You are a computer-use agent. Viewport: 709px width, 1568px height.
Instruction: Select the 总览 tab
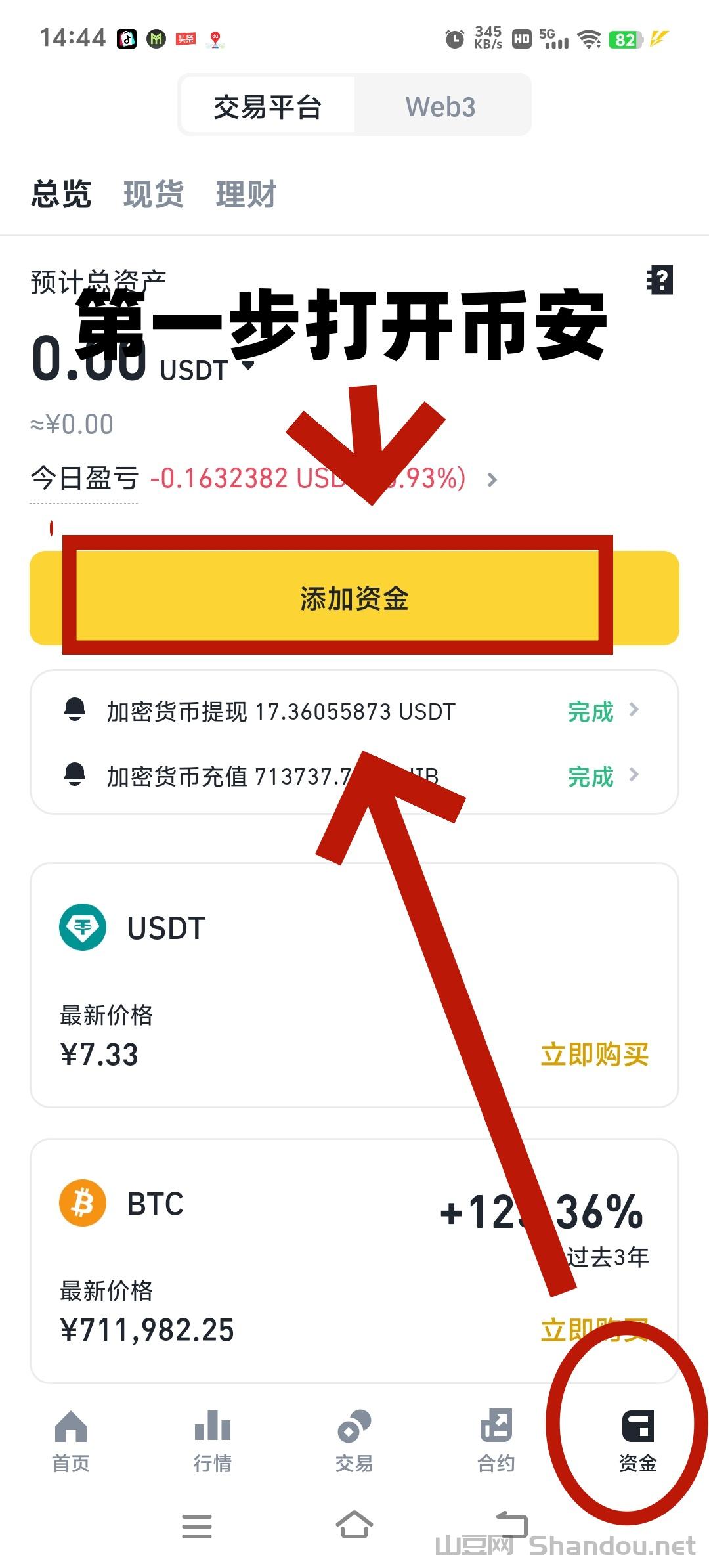point(61,194)
